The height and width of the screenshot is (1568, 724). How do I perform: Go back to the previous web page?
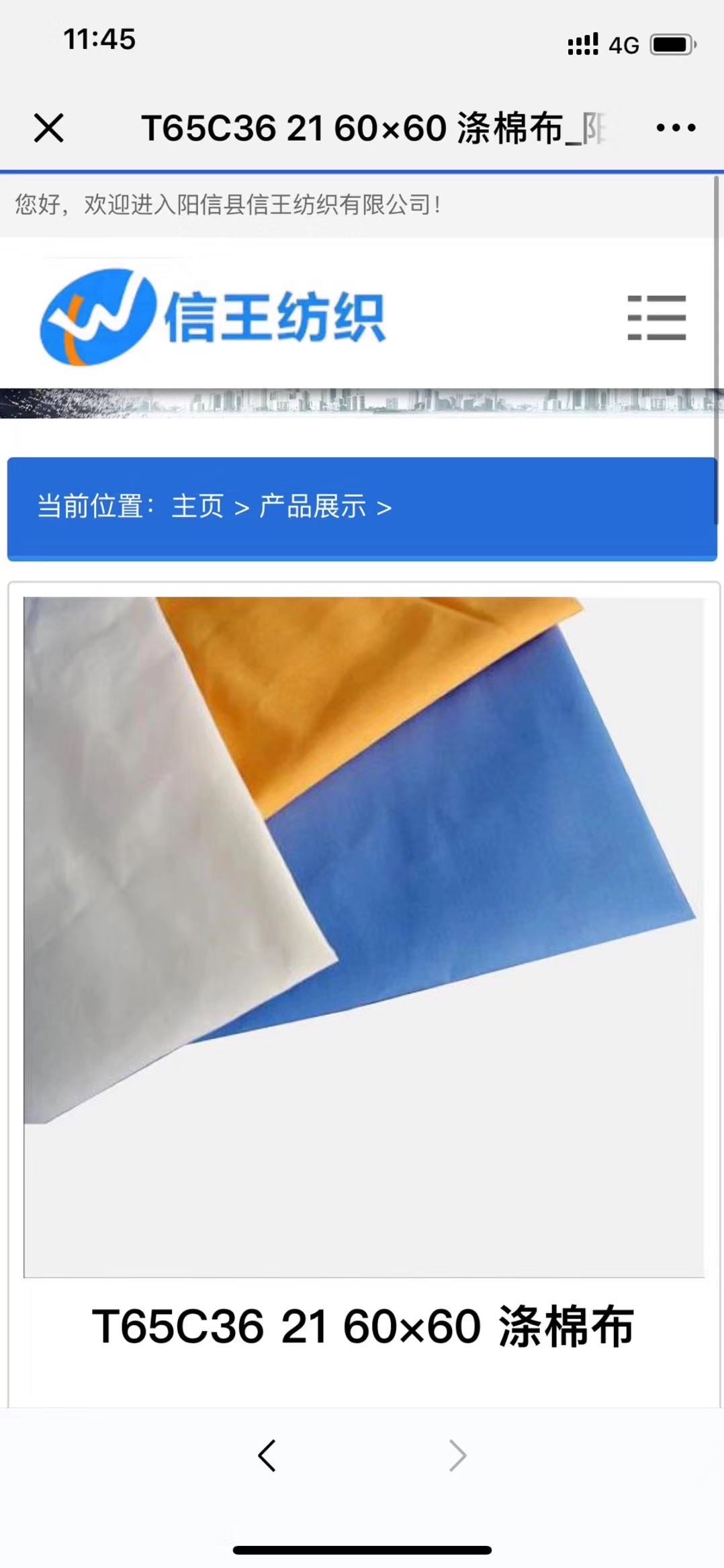coord(267,1455)
